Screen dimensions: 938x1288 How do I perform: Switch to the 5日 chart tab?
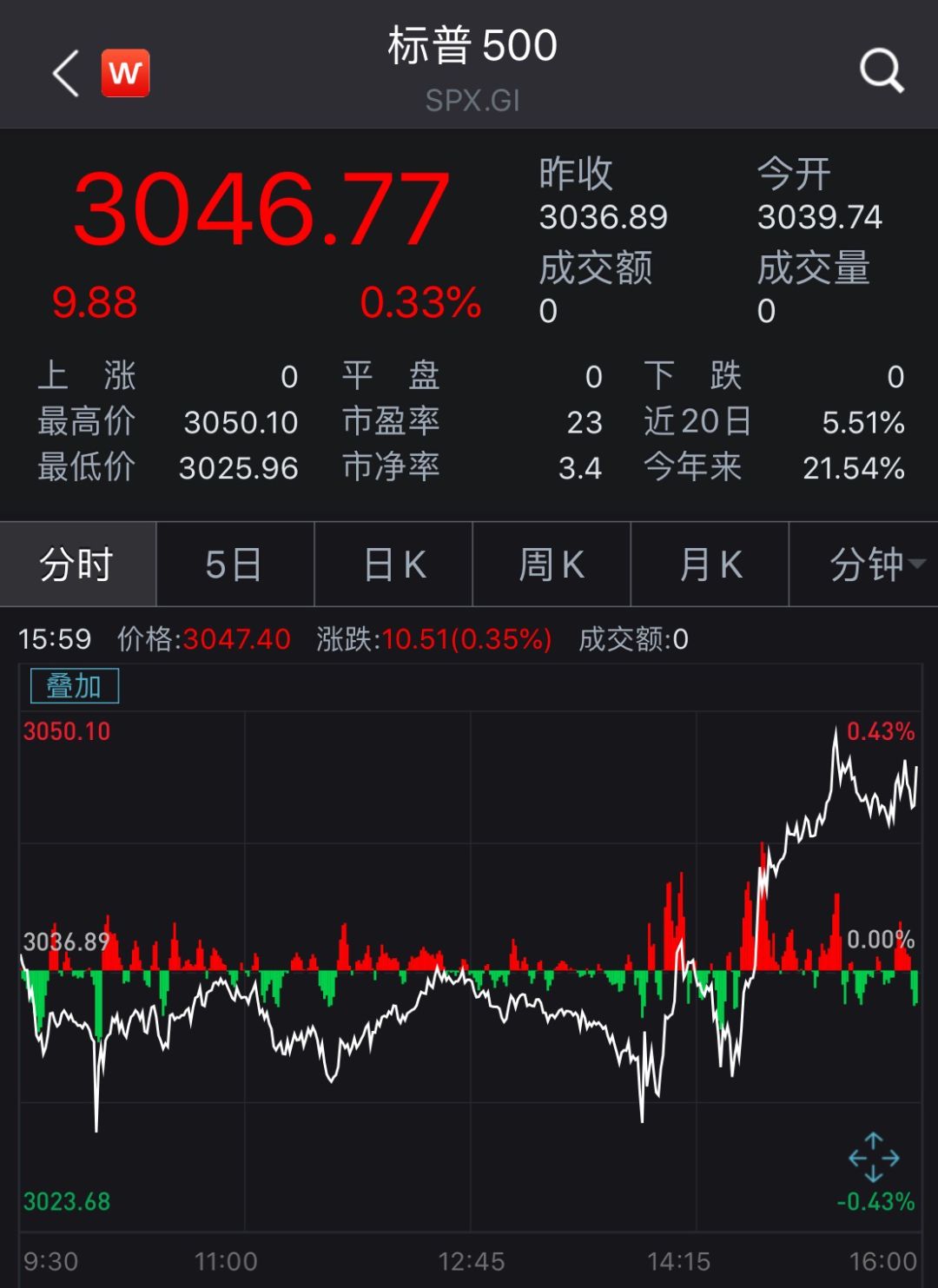[x=234, y=565]
